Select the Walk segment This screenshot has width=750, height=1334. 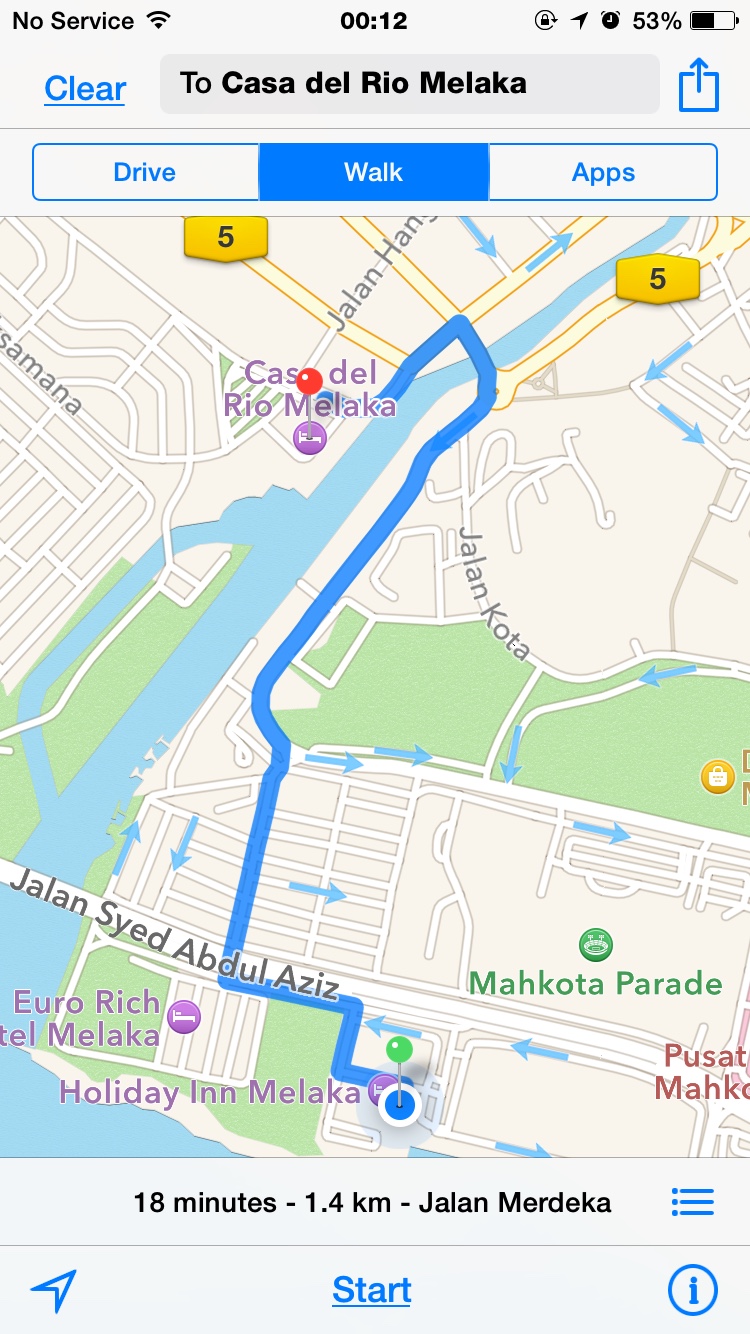click(374, 172)
